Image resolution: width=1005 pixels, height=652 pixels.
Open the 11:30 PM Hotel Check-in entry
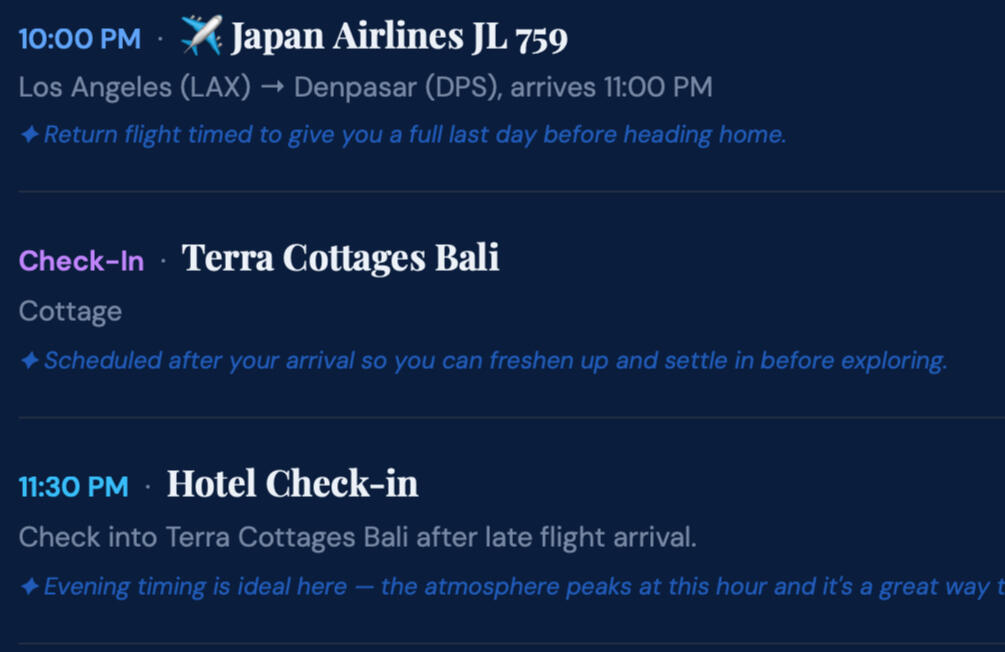(x=292, y=485)
